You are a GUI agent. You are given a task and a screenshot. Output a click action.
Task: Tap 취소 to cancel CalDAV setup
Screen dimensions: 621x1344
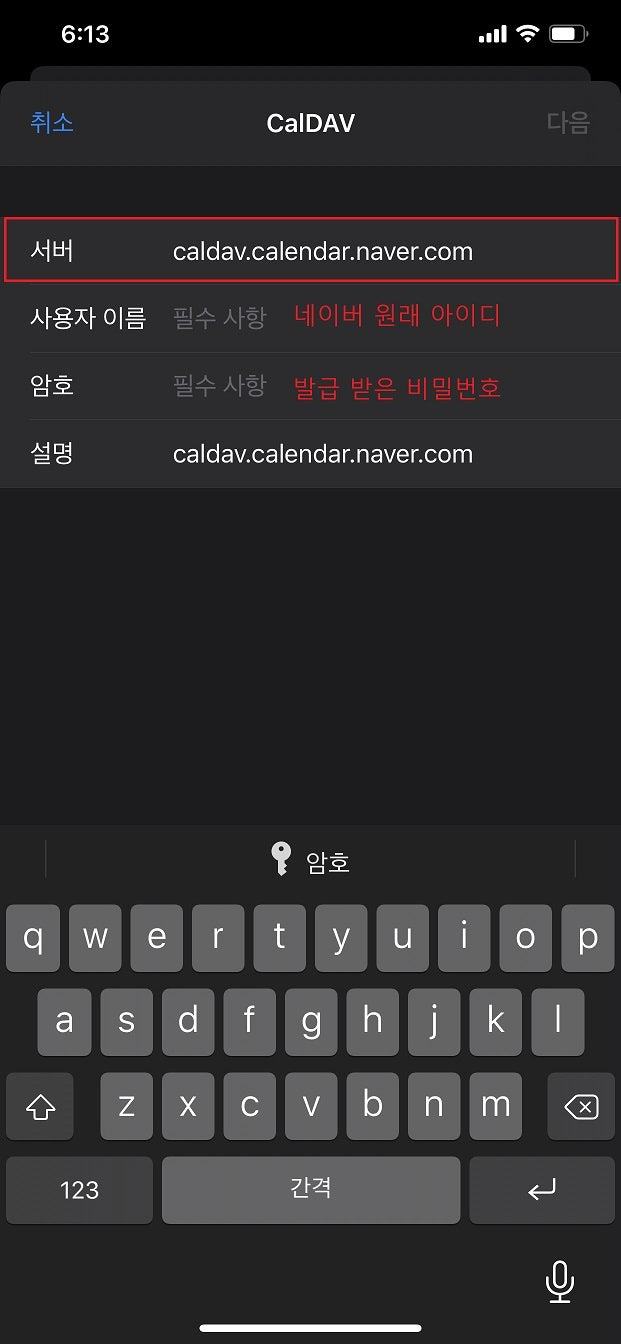(52, 123)
